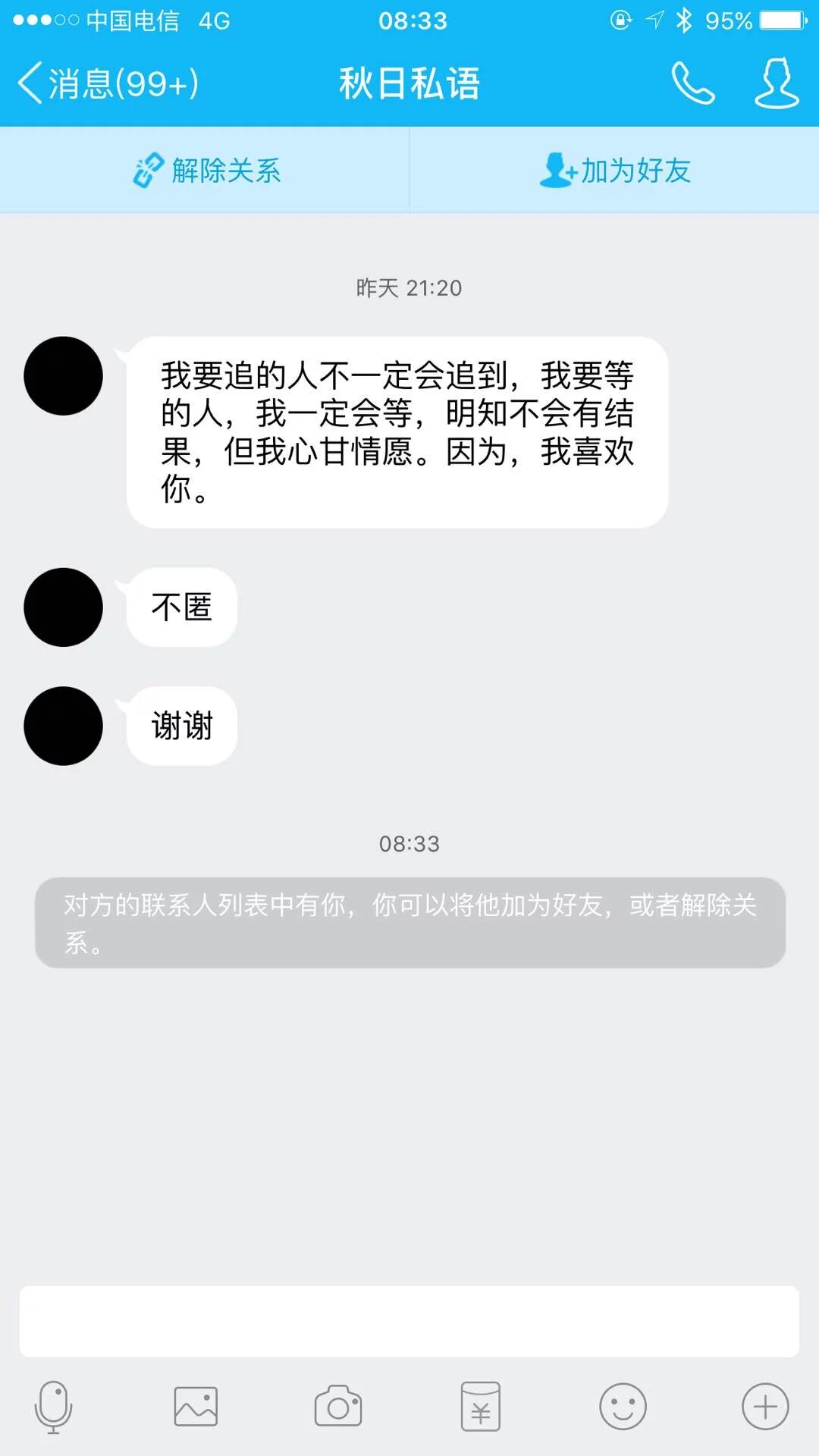Open the photo gallery picker

pyautogui.click(x=196, y=1407)
